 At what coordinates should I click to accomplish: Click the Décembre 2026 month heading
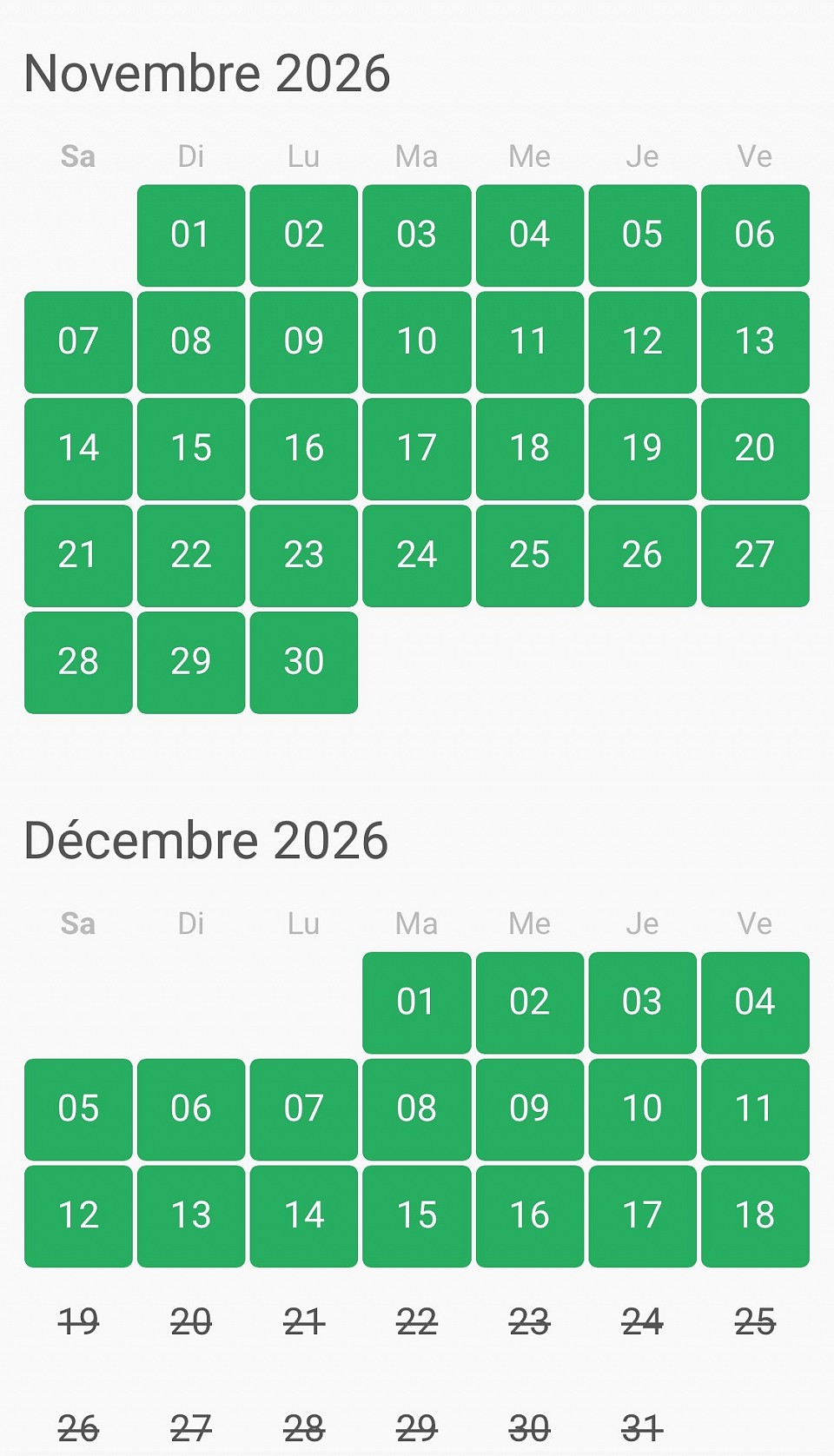(207, 840)
